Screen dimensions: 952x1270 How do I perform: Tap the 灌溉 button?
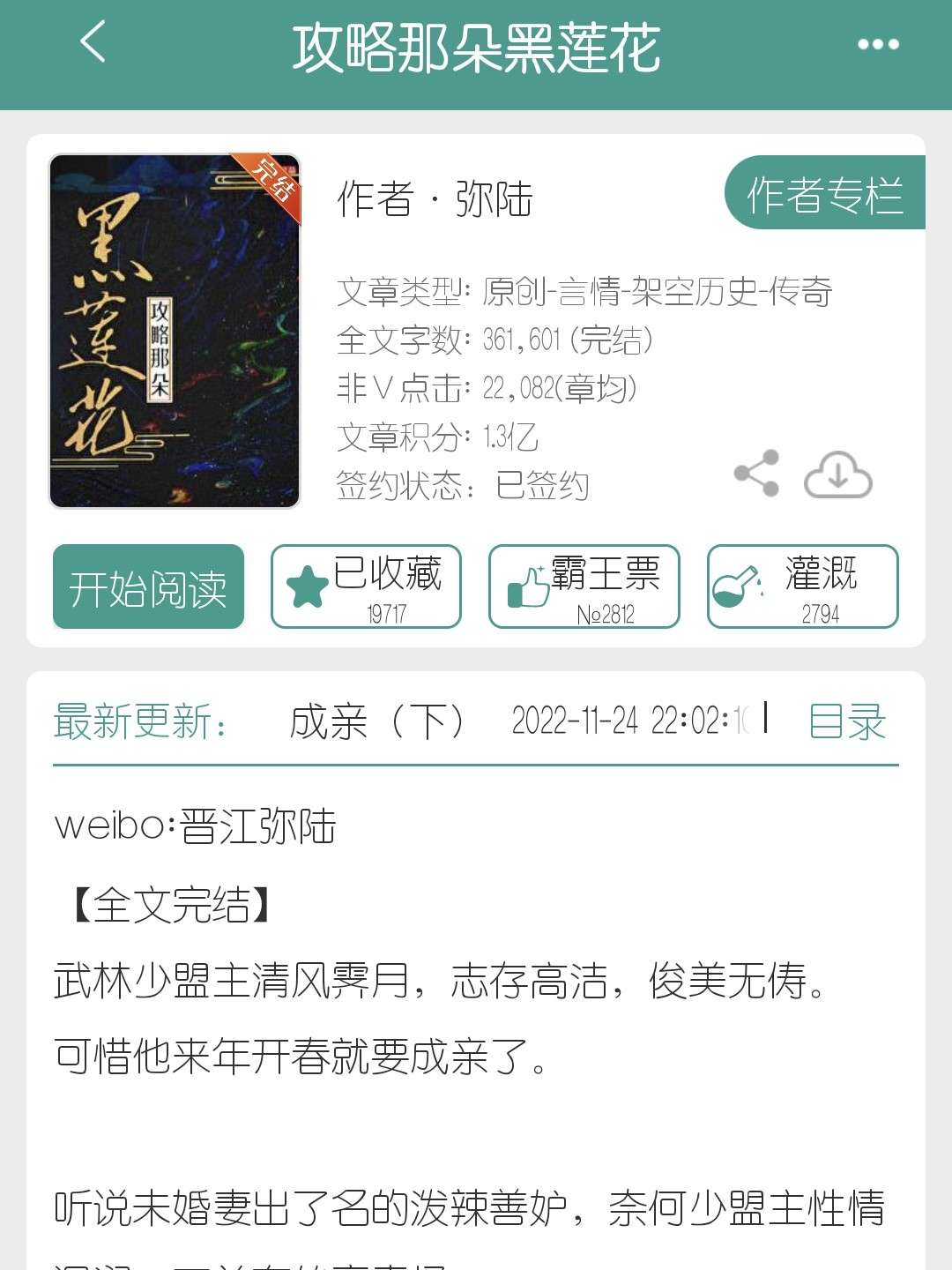[x=802, y=587]
